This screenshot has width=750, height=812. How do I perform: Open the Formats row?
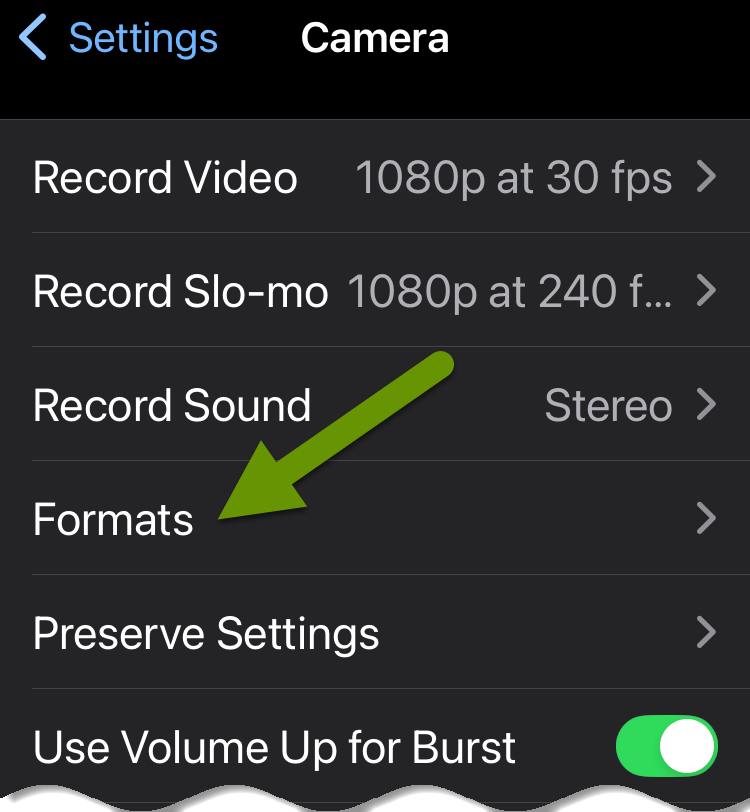pyautogui.click(x=375, y=520)
